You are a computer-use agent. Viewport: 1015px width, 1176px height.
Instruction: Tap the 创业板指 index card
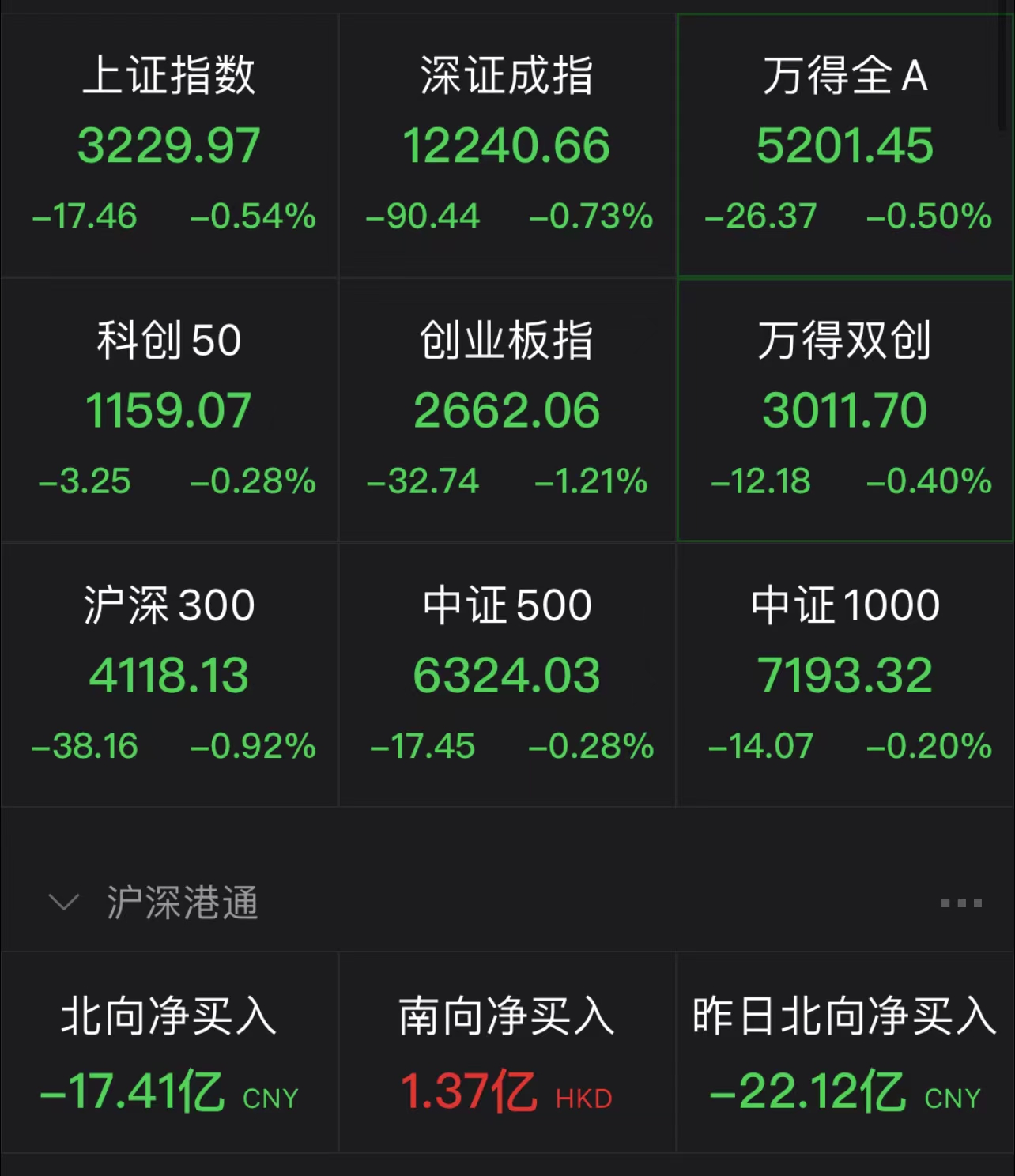(x=507, y=409)
